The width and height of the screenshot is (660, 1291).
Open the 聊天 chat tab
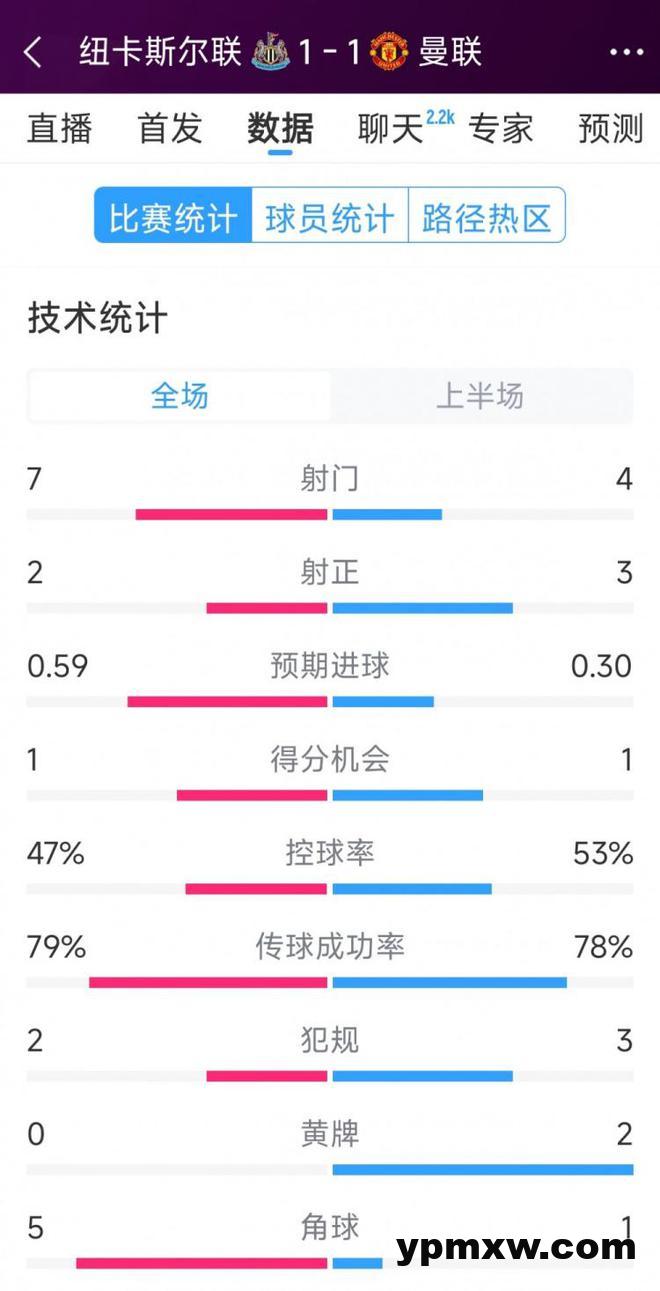pyautogui.click(x=391, y=128)
